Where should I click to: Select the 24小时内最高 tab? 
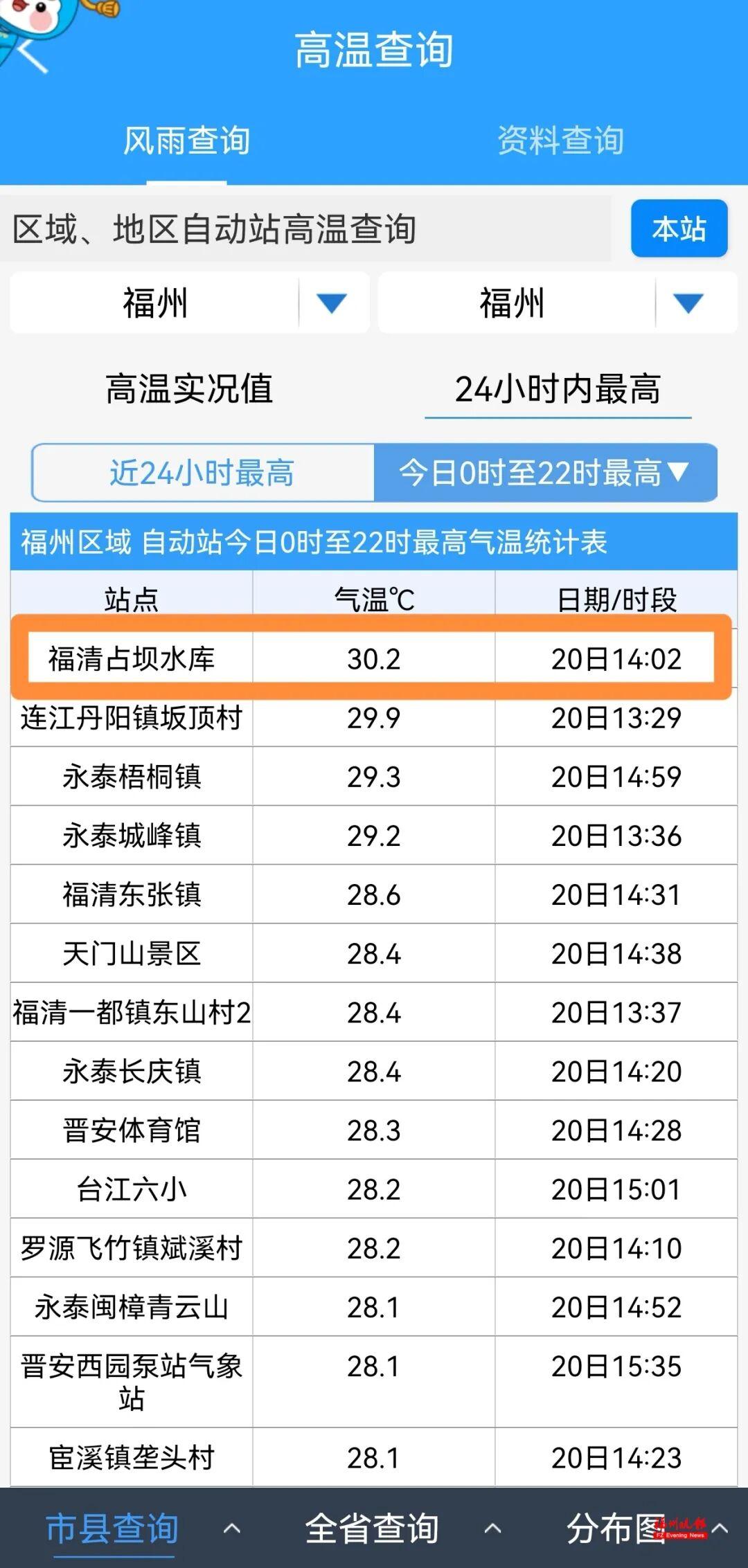558,389
